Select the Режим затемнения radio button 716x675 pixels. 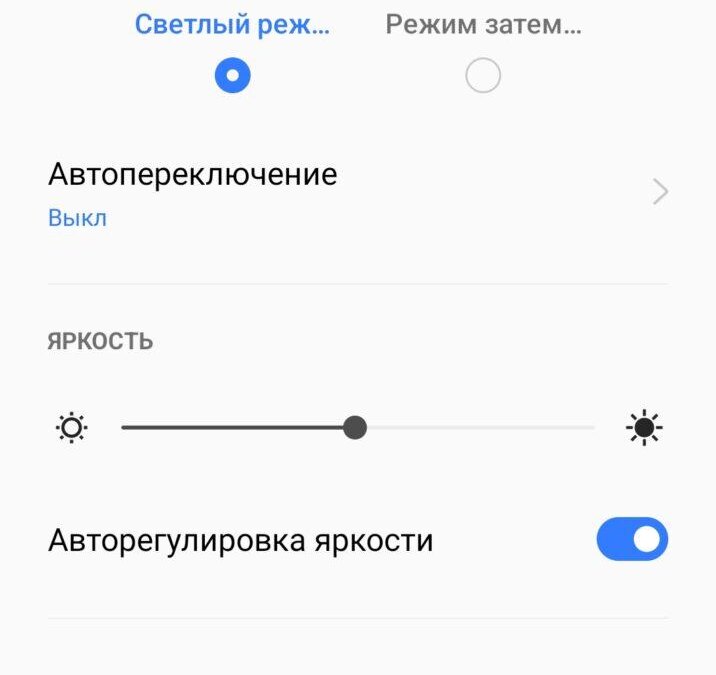[483, 76]
